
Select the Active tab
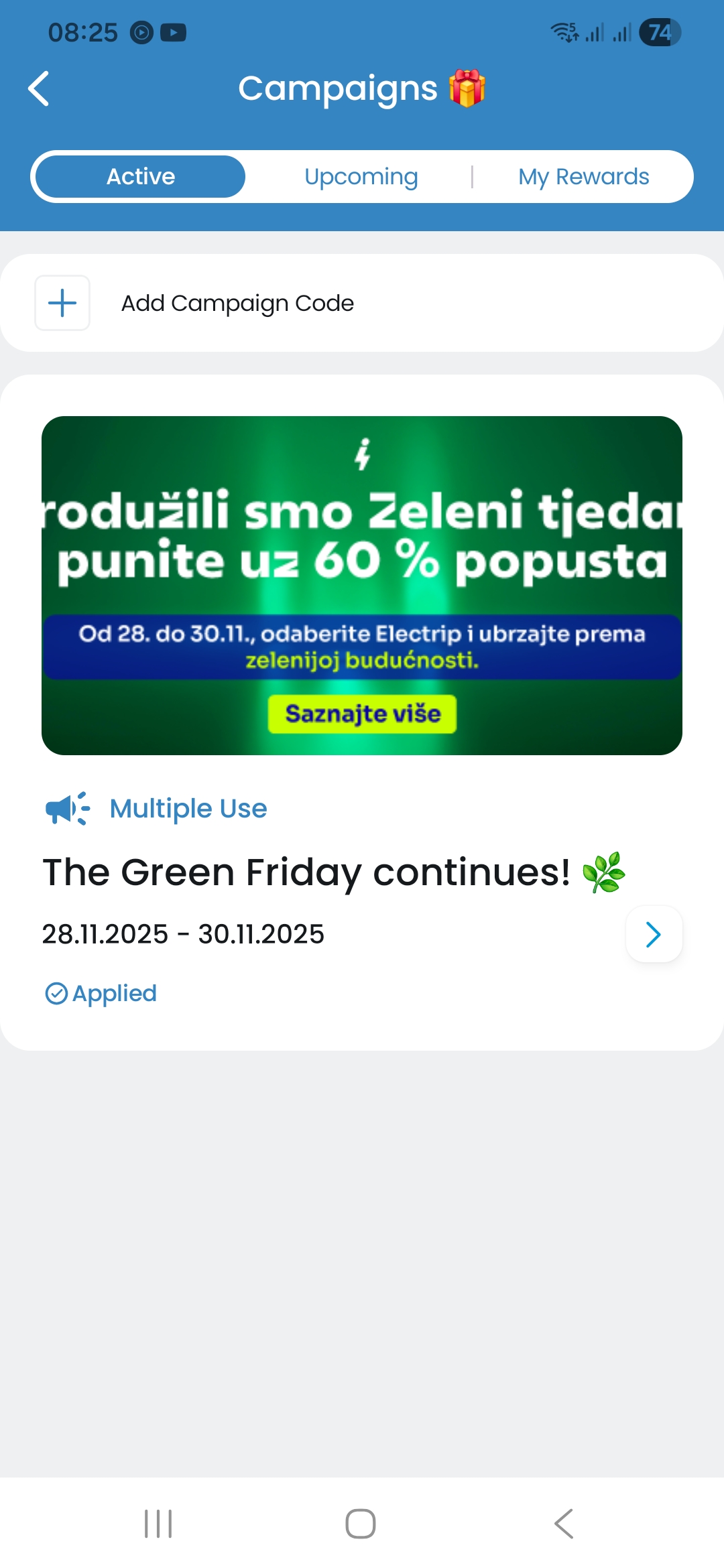[141, 177]
